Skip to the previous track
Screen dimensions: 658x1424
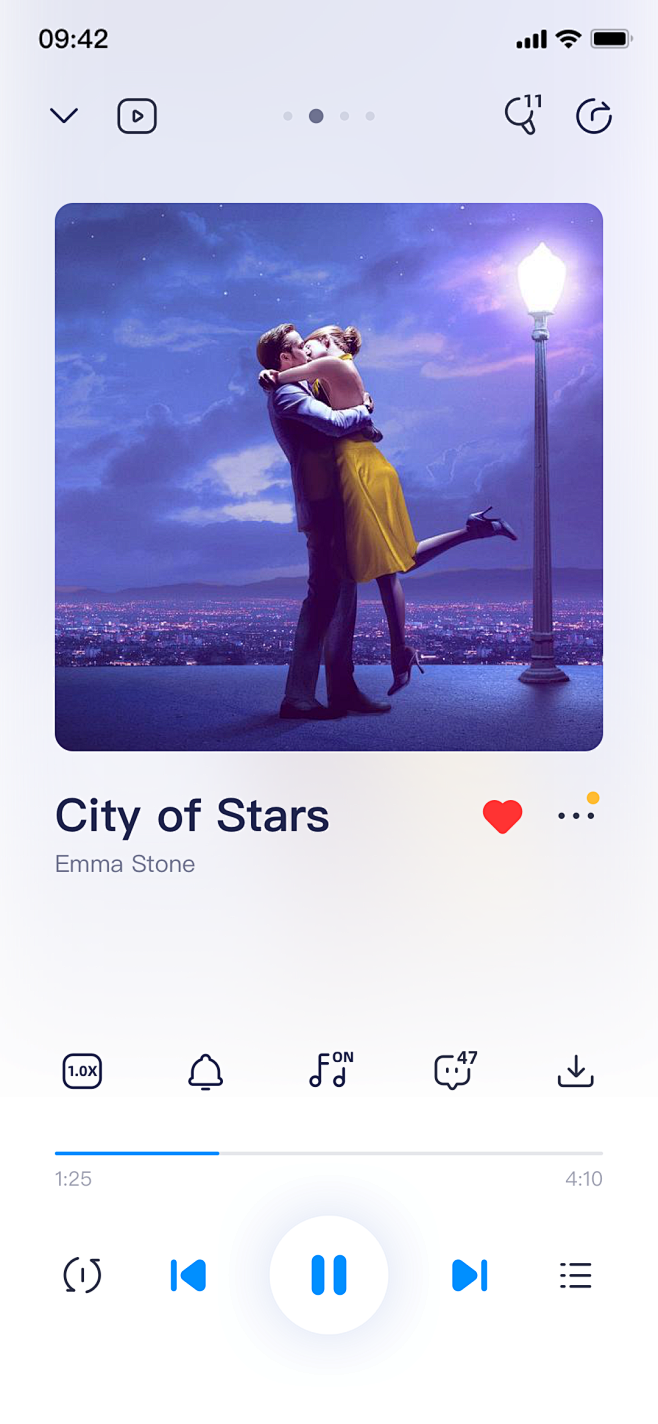188,1275
